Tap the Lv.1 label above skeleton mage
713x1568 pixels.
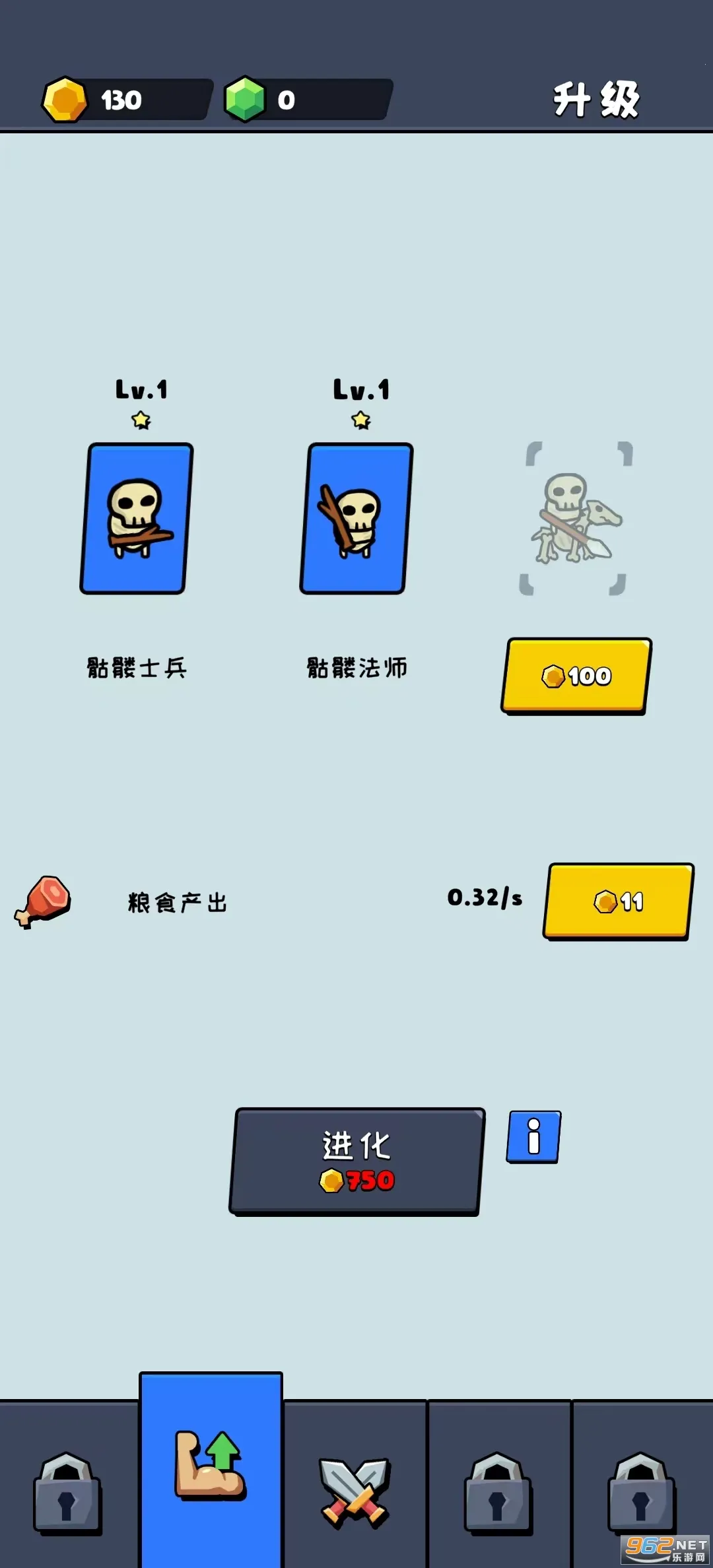pos(360,388)
